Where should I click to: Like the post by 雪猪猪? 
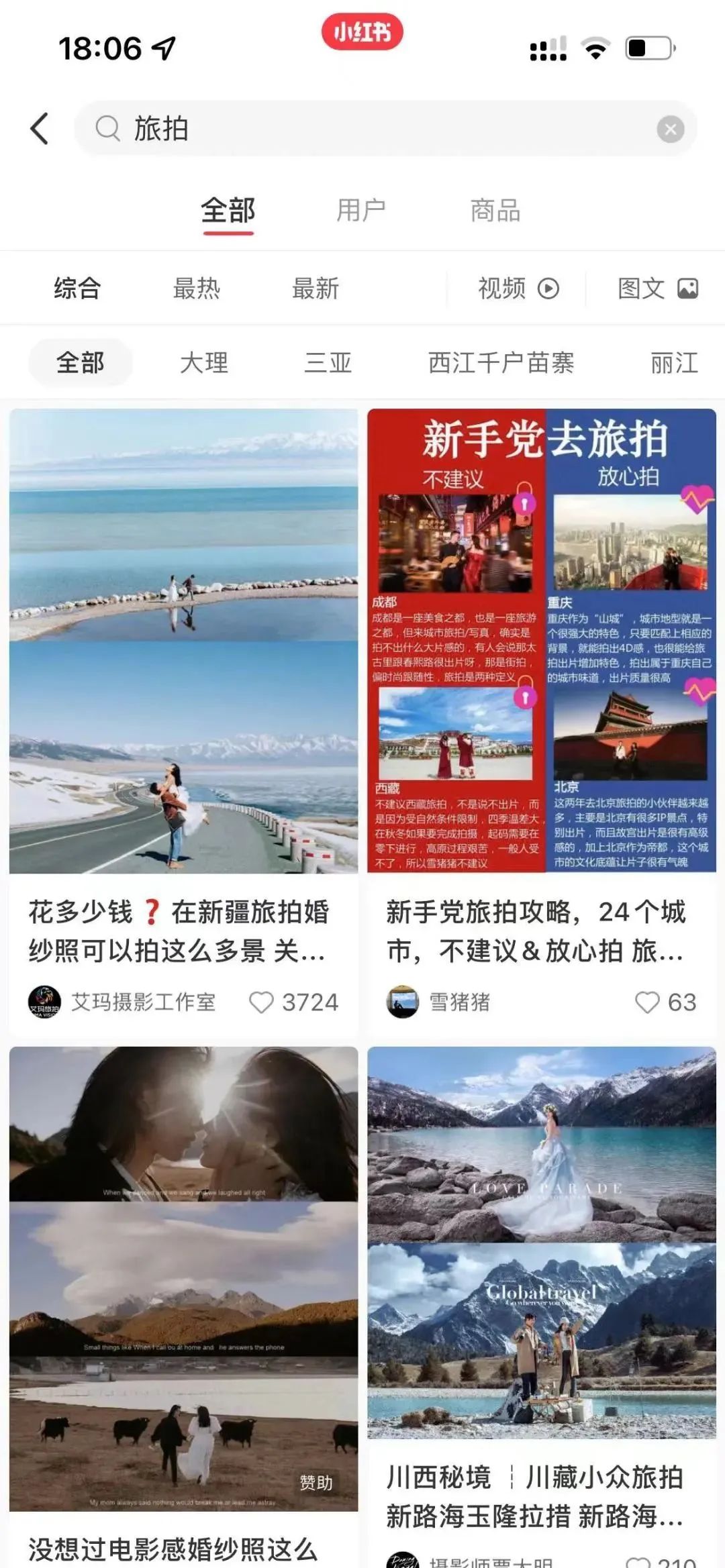647,1002
